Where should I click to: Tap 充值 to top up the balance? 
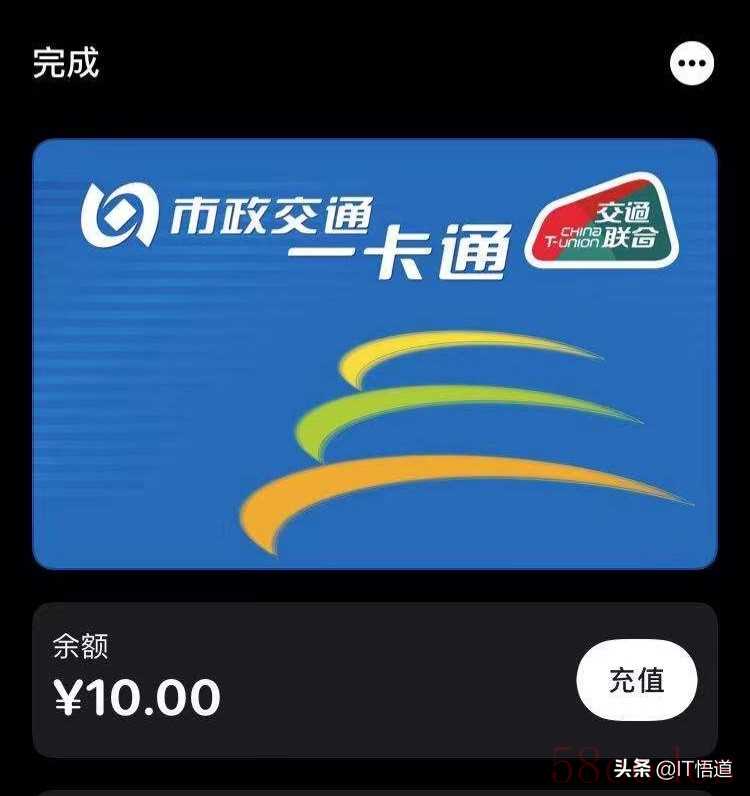637,680
